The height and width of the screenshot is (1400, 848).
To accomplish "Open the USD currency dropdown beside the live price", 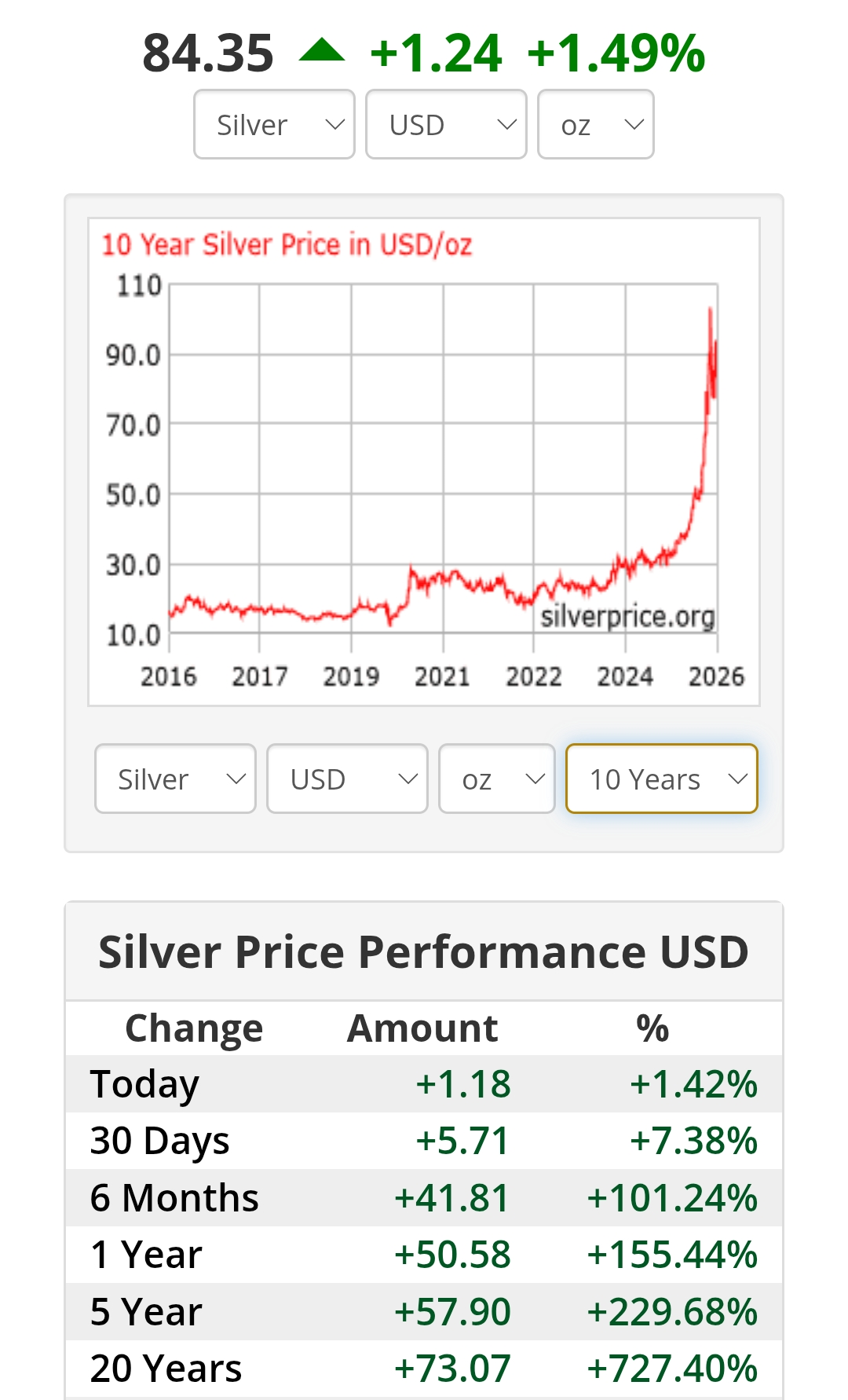I will [x=446, y=125].
